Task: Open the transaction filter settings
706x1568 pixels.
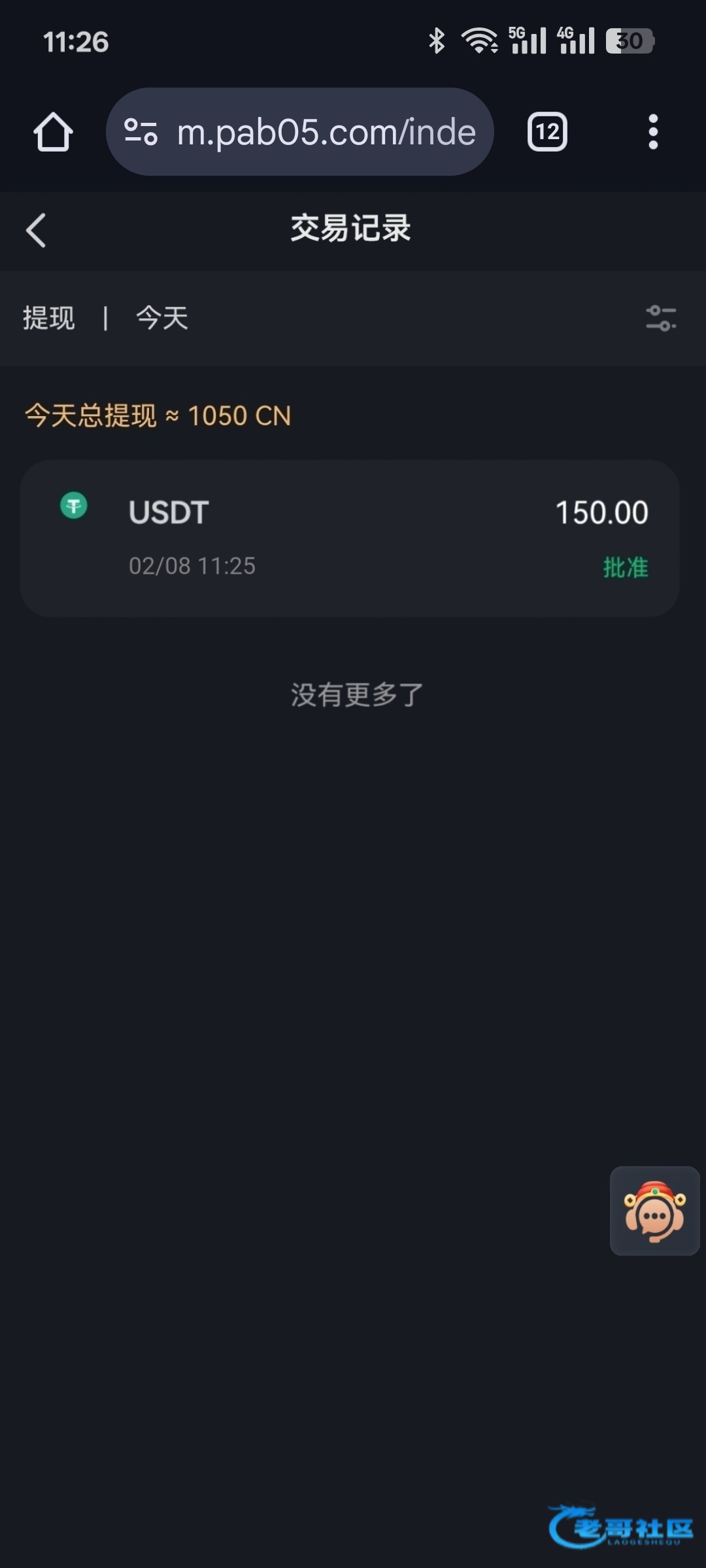Action: [x=661, y=318]
